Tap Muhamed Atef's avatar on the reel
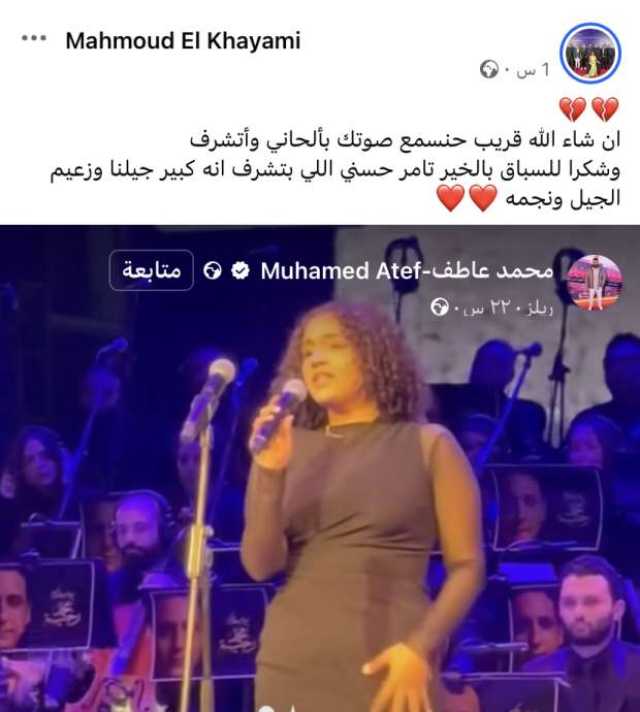The width and height of the screenshot is (640, 712). point(594,282)
